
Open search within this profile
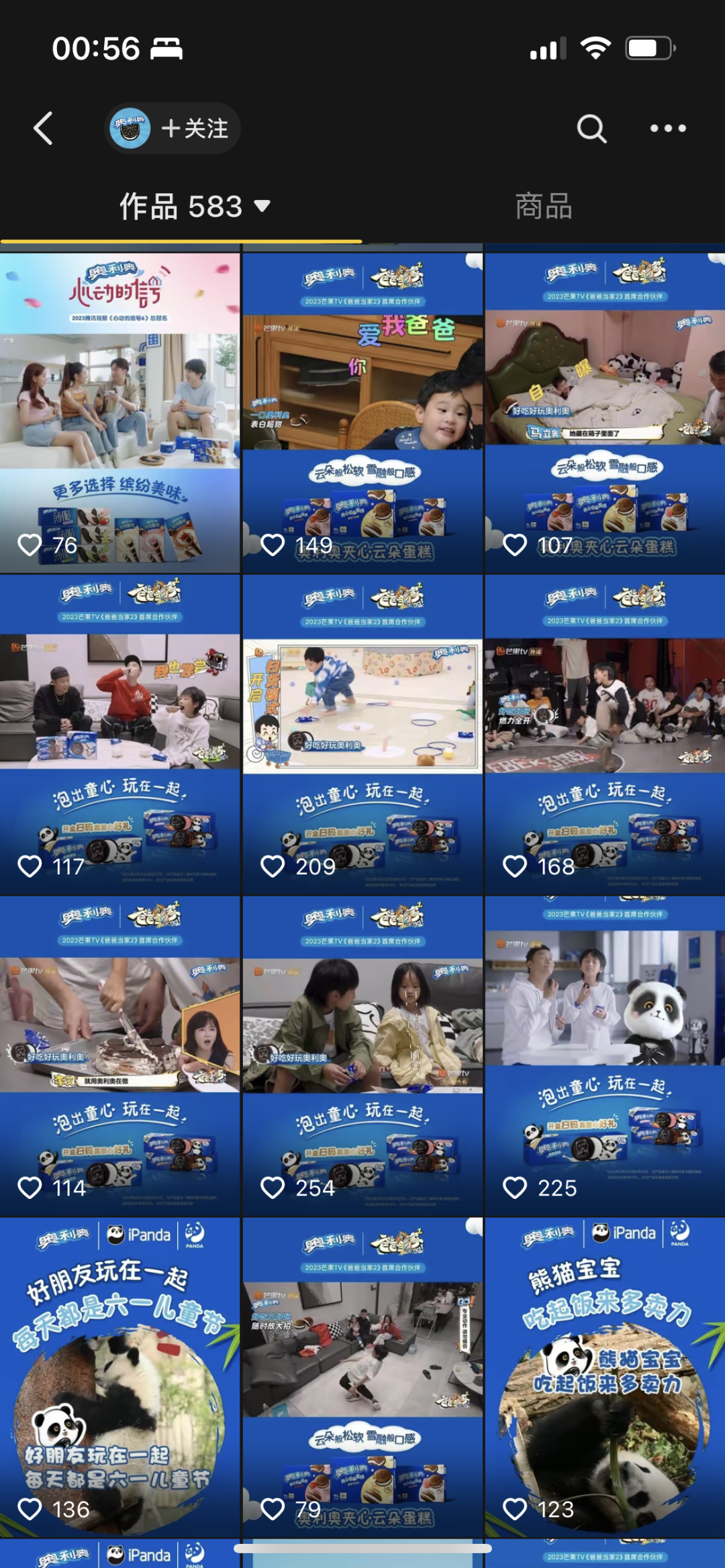pyautogui.click(x=591, y=128)
